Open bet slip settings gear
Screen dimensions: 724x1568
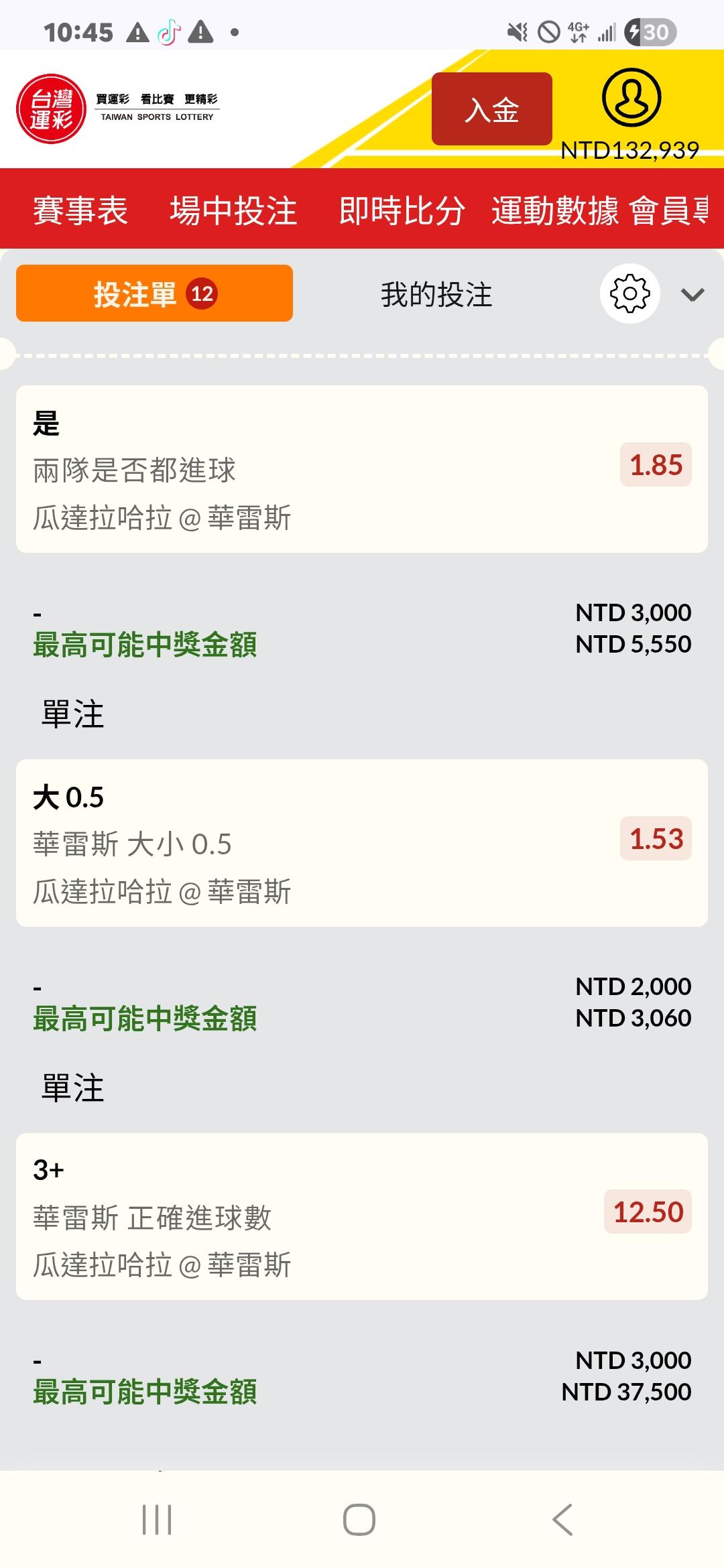629,293
